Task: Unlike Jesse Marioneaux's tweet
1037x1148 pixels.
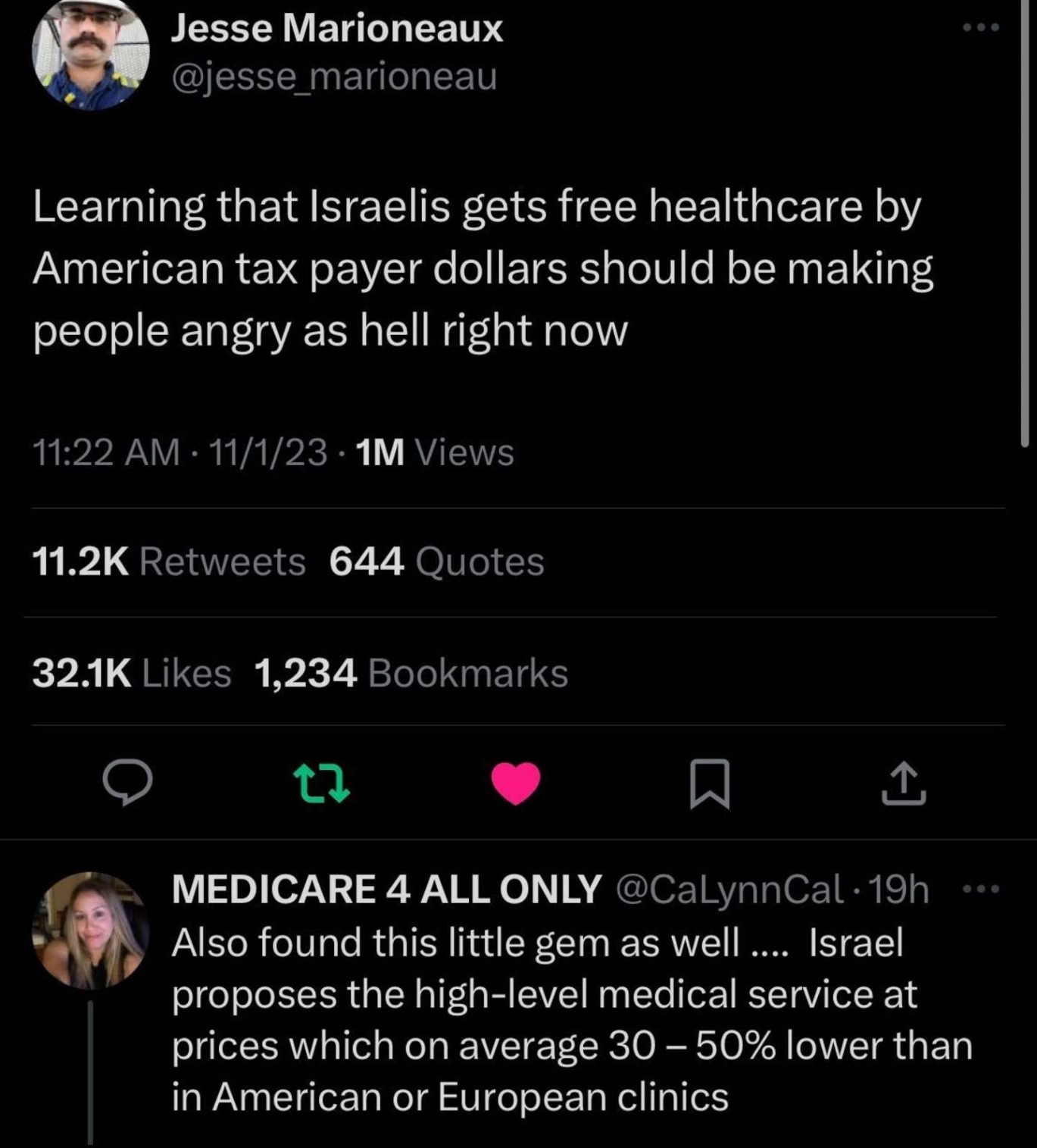Action: point(516,783)
